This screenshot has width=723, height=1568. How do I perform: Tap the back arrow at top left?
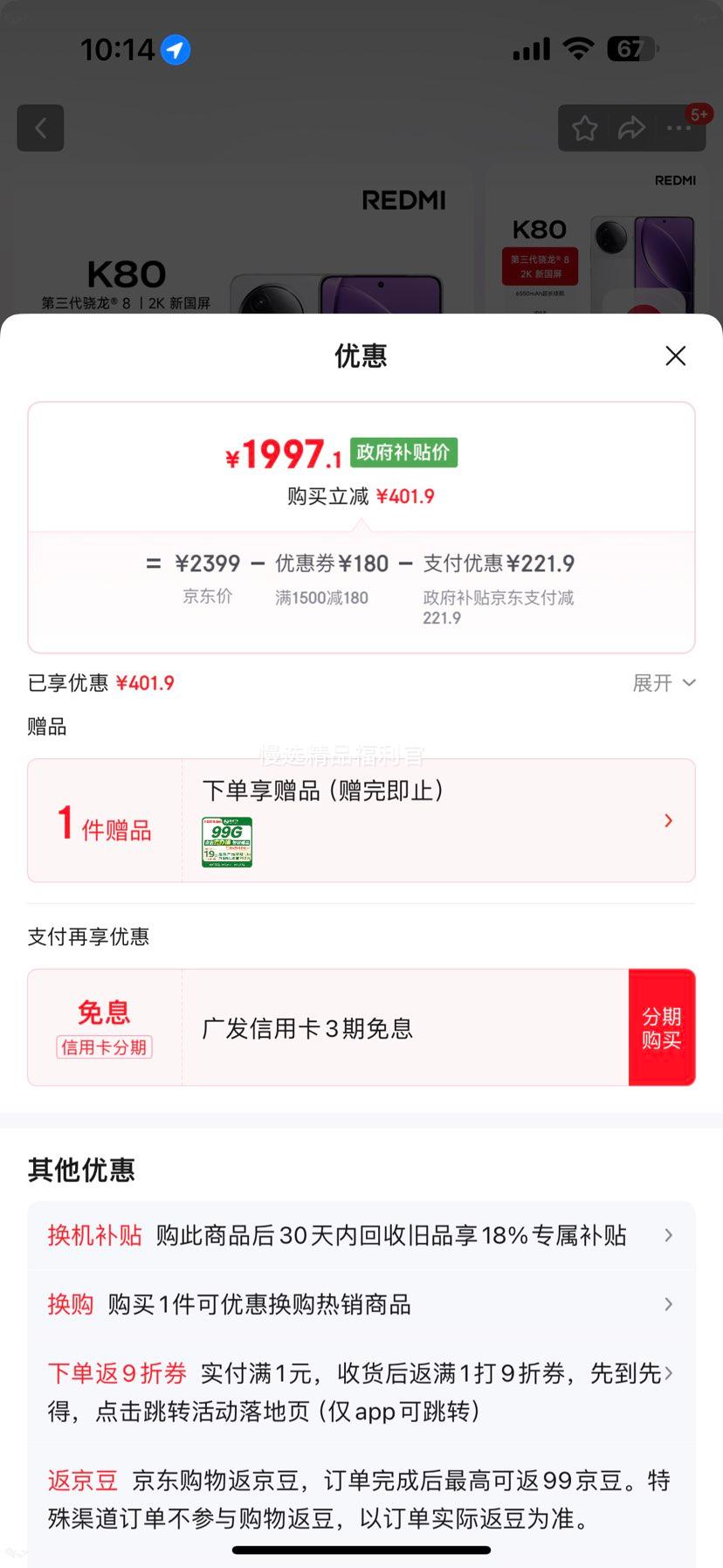(40, 128)
